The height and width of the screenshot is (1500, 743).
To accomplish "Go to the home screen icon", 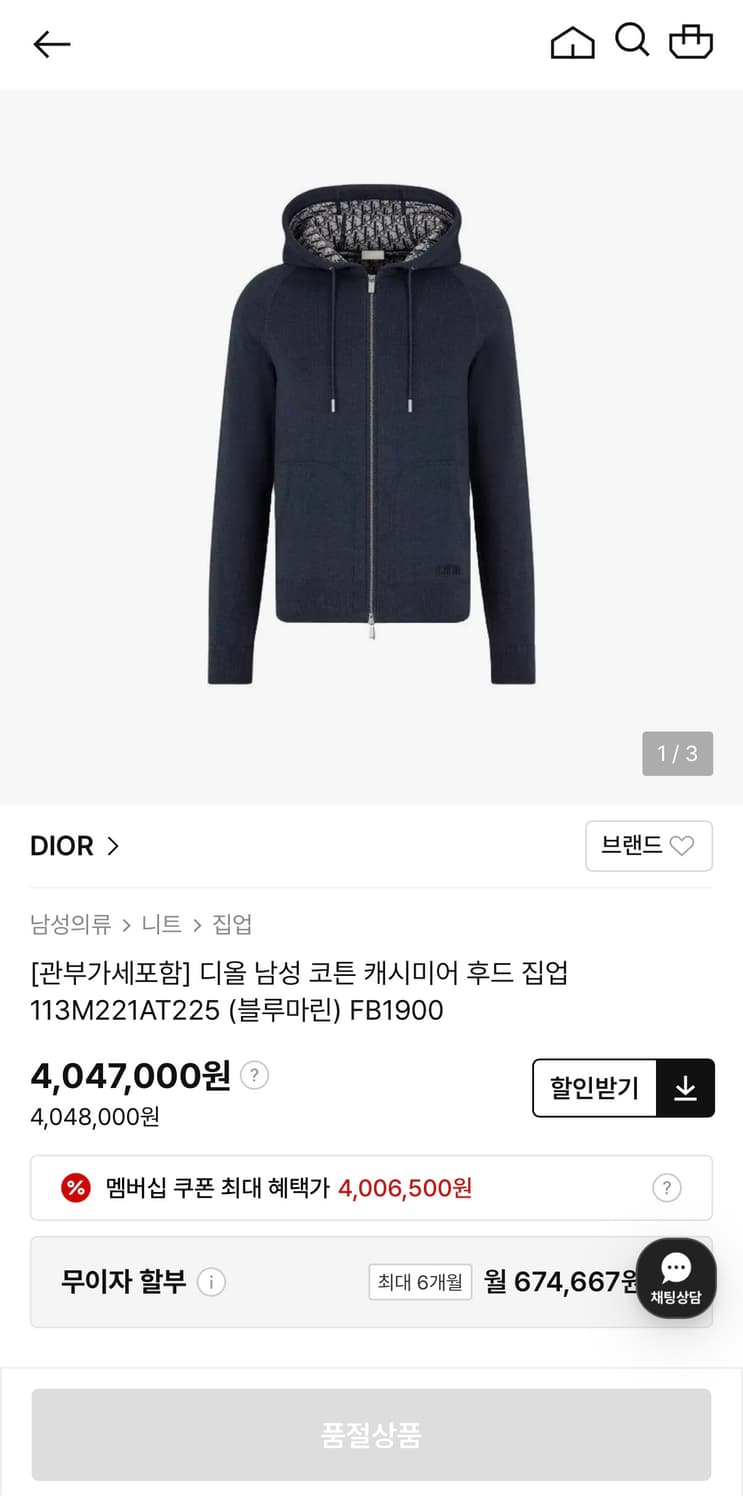I will pos(572,42).
